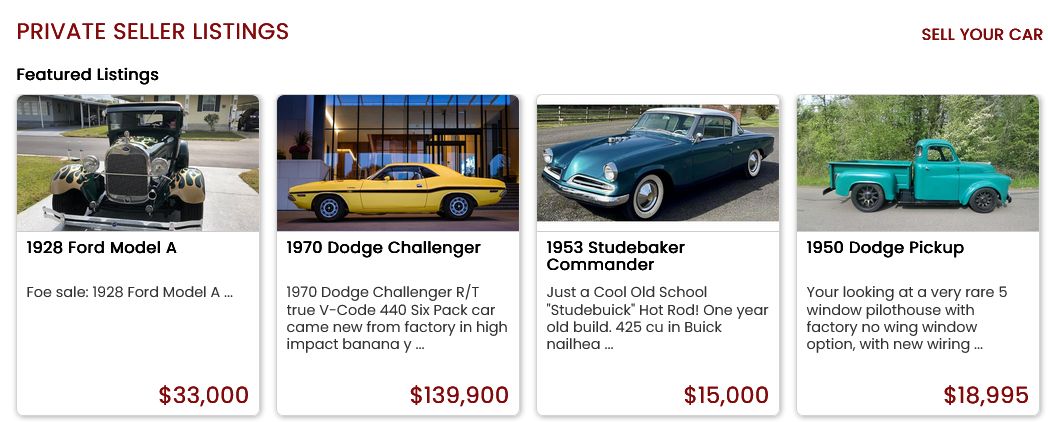Open the Sell Your Car link
Image resolution: width=1048 pixels, height=422 pixels.
click(981, 34)
